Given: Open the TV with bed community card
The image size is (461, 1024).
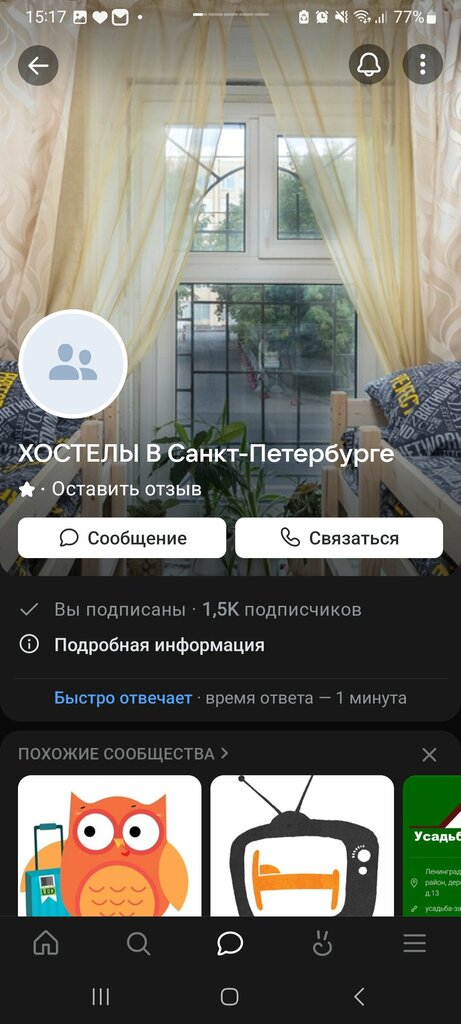Looking at the screenshot, I should click(302, 845).
